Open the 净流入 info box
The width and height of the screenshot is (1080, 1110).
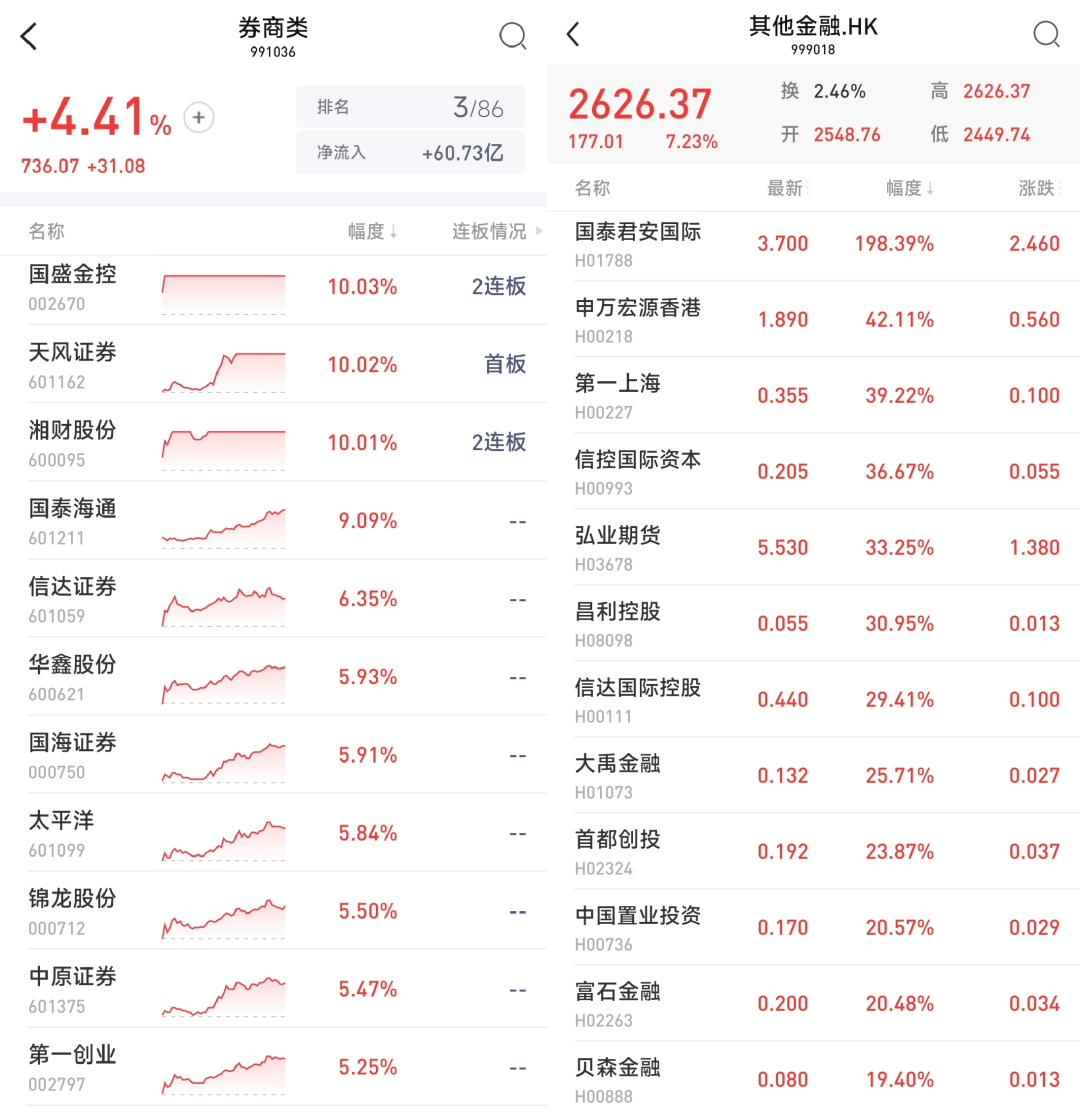click(410, 153)
